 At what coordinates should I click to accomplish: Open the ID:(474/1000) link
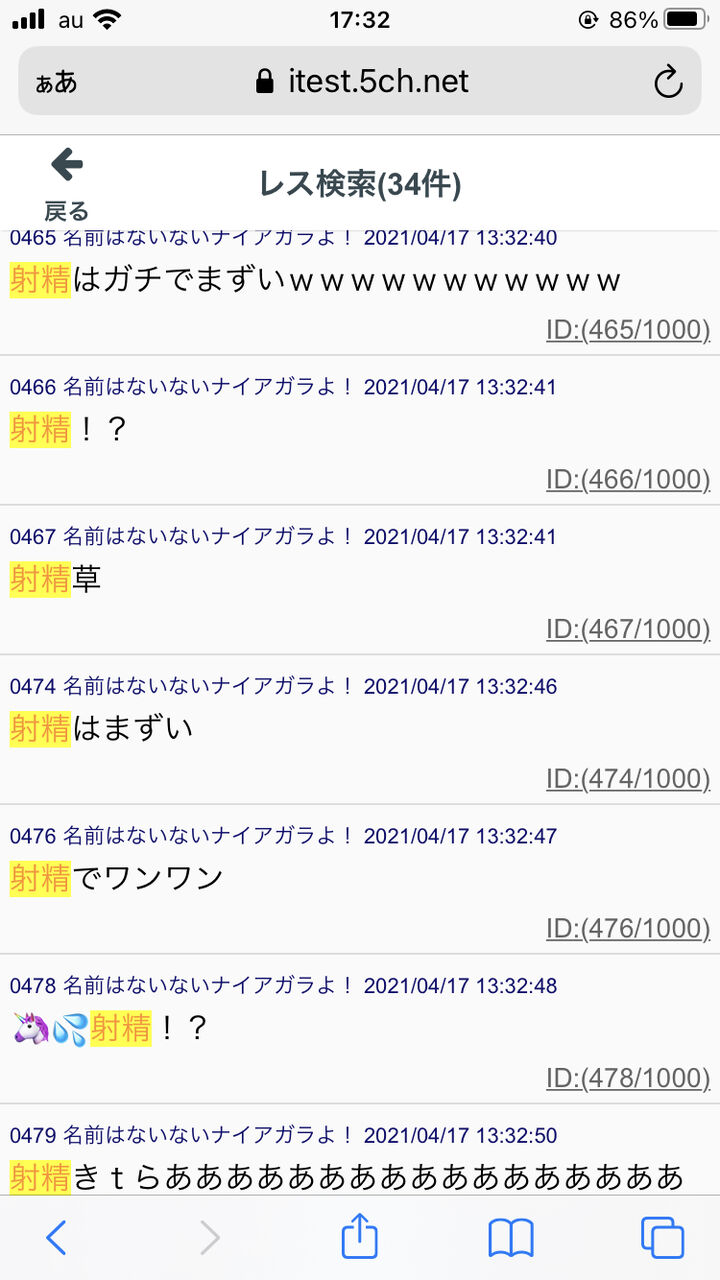[x=627, y=779]
